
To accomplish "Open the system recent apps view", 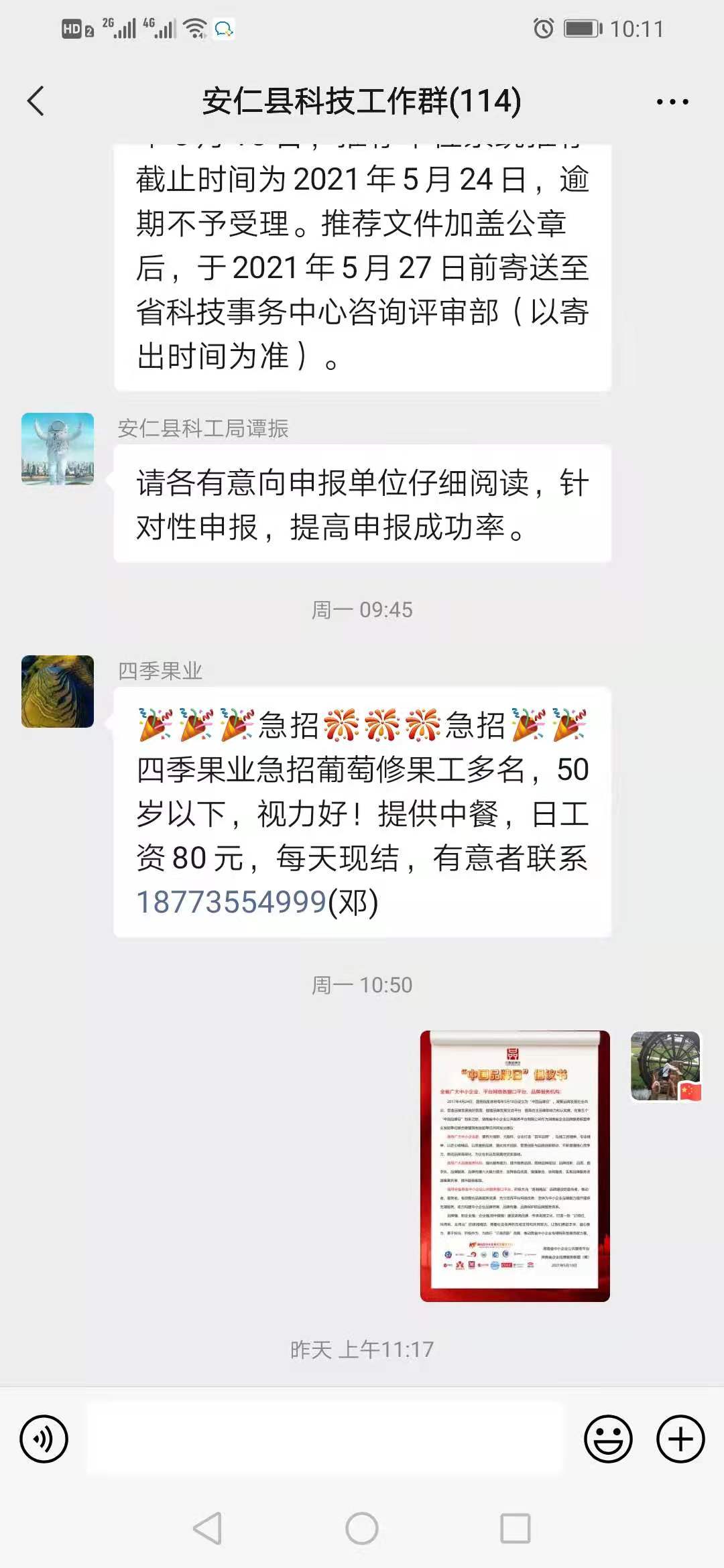I will coord(516,1528).
